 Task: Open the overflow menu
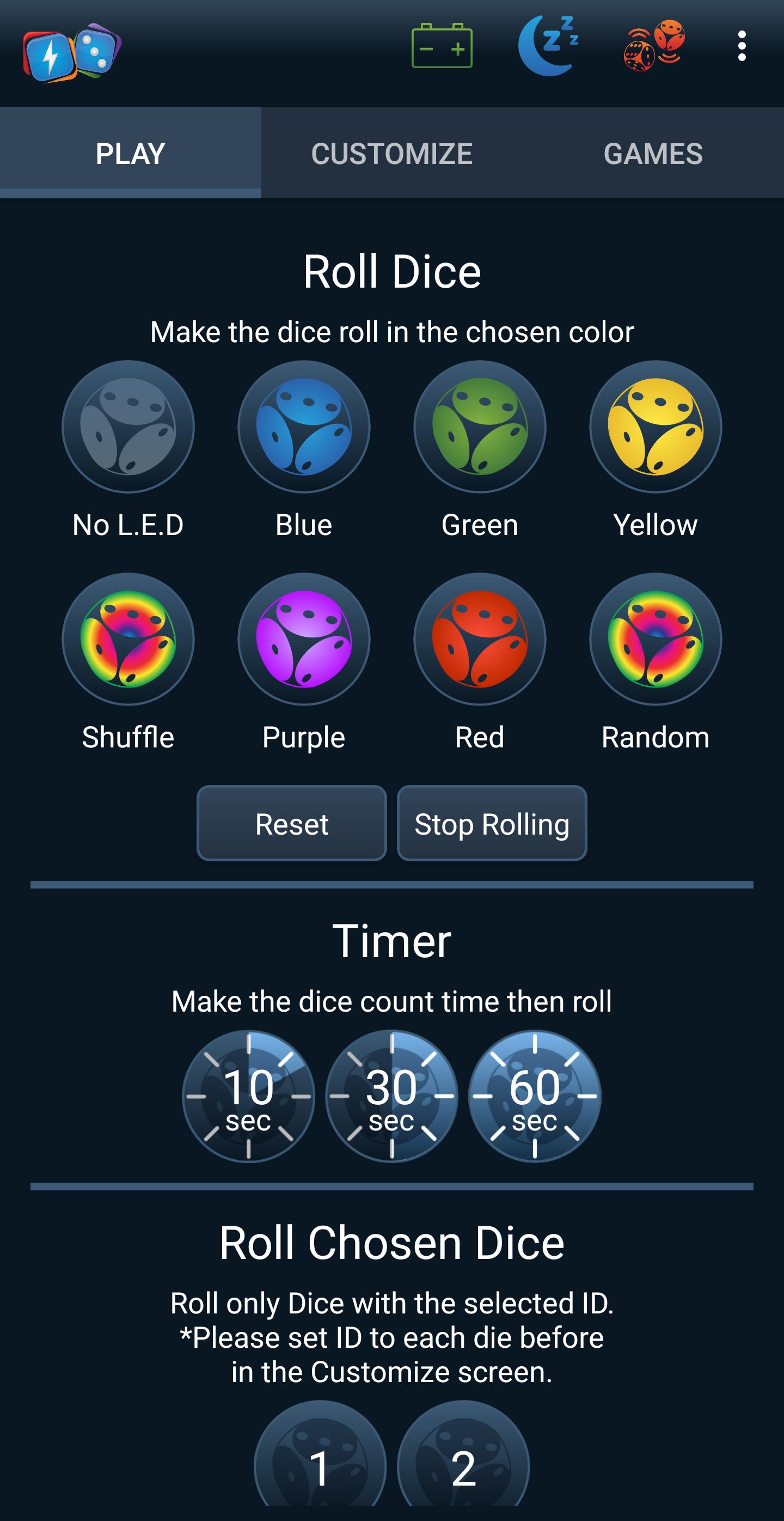point(742,46)
